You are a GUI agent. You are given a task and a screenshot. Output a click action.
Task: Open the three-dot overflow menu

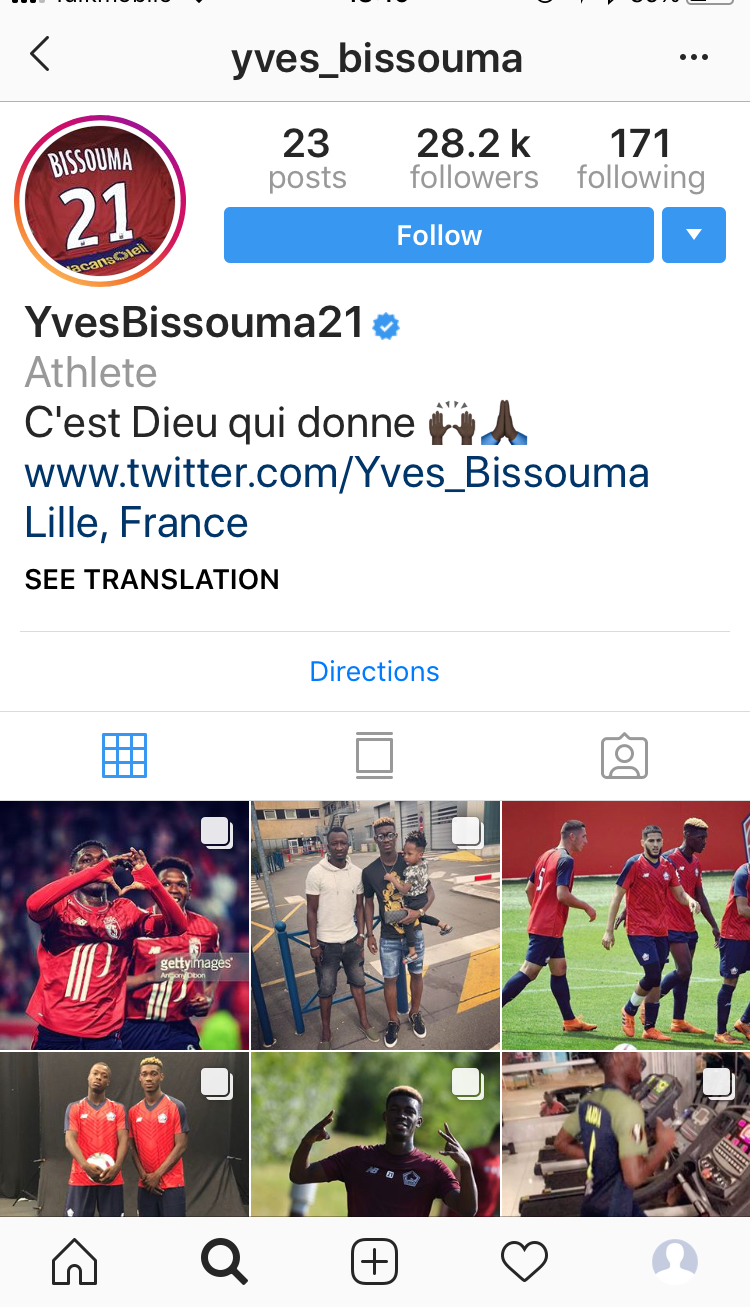pyautogui.click(x=693, y=58)
